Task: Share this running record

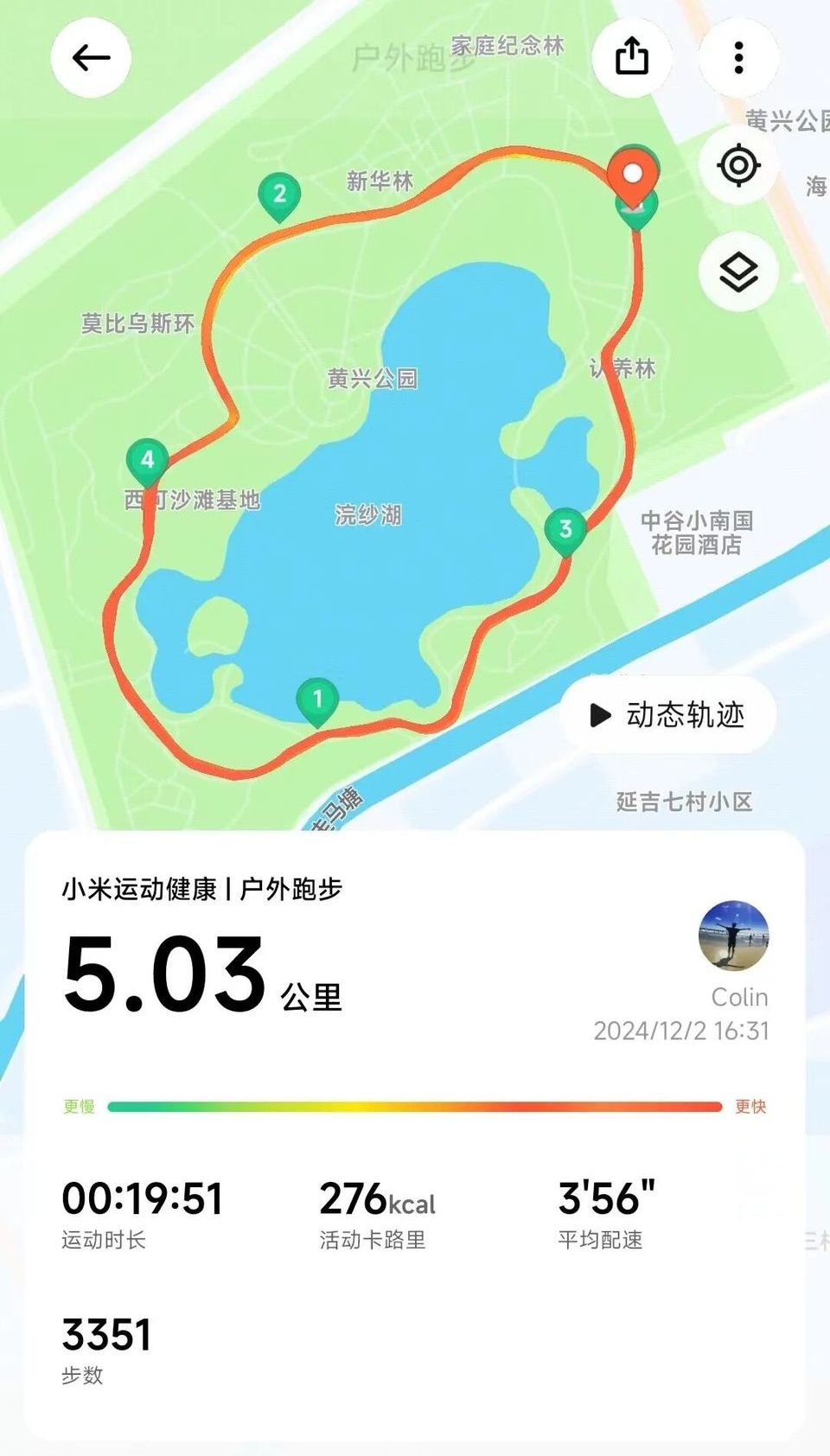Action: click(632, 57)
